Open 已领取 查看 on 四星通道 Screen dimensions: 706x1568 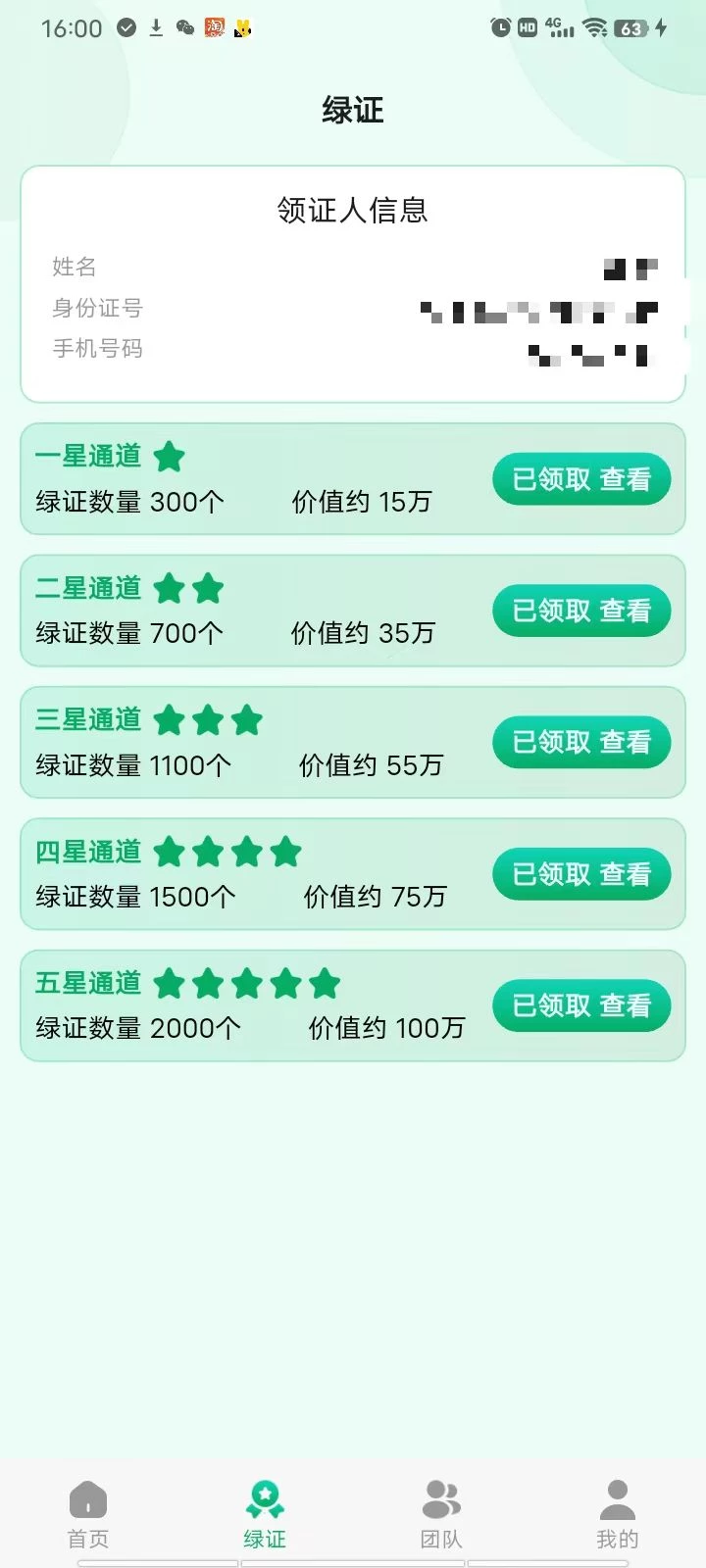pyautogui.click(x=581, y=874)
